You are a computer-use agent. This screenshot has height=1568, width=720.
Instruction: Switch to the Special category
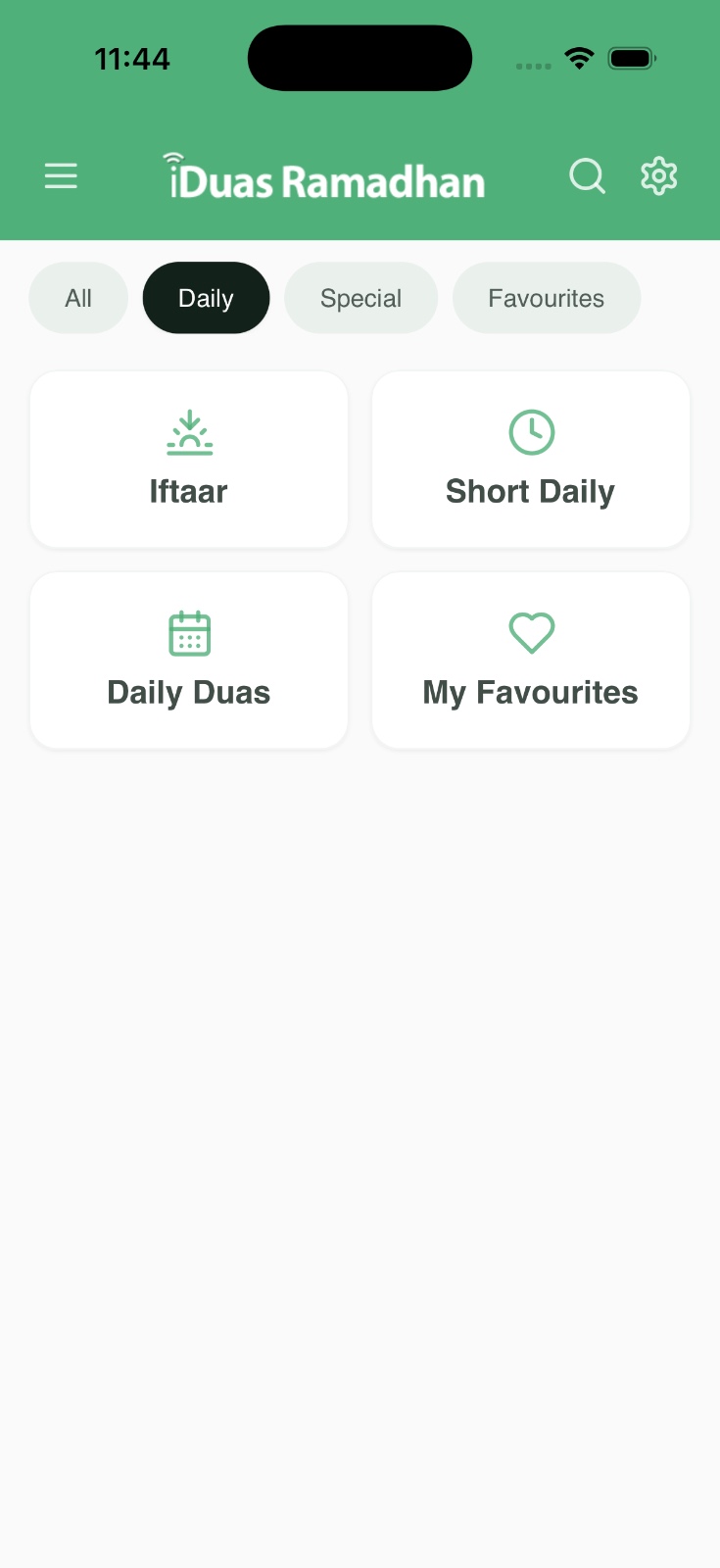point(360,297)
